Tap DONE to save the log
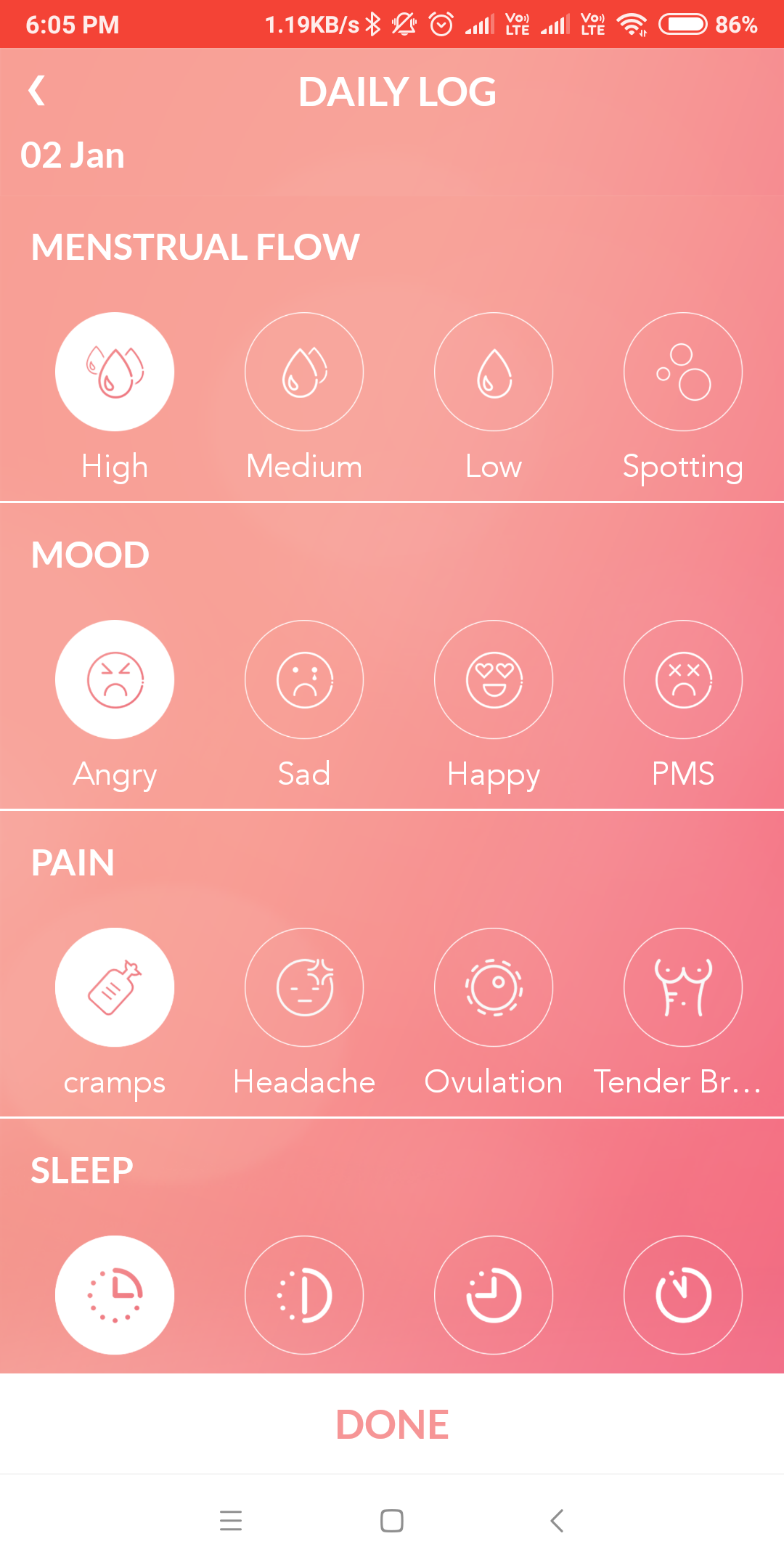 (x=392, y=1424)
